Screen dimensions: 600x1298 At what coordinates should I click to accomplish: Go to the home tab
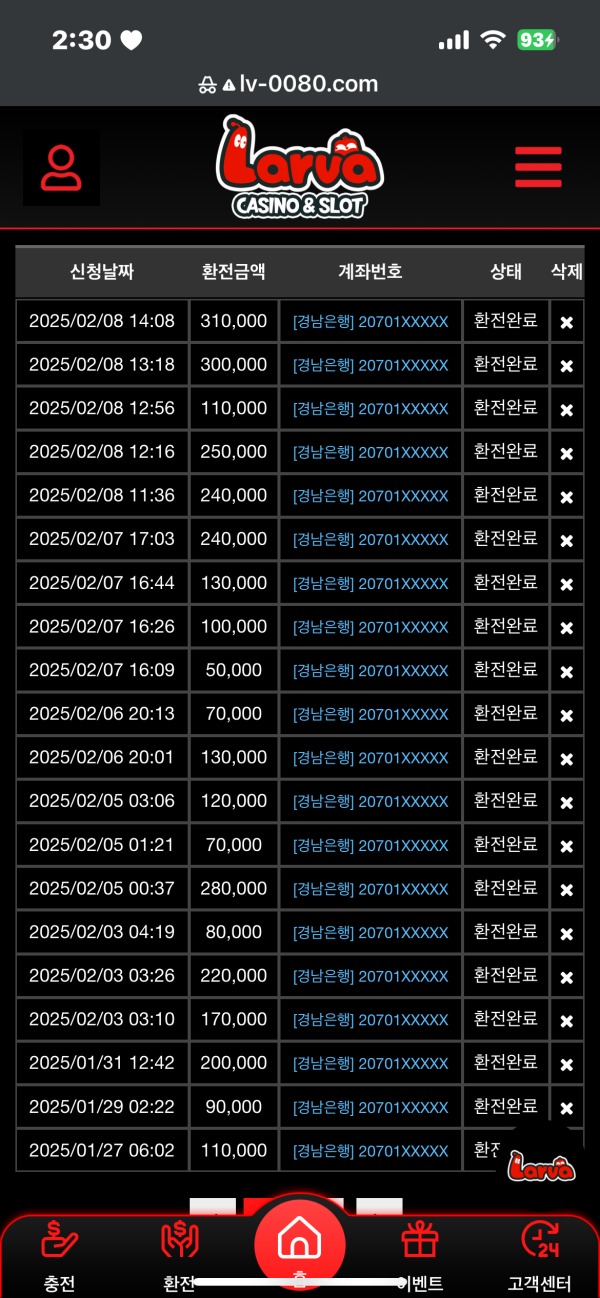point(299,1245)
